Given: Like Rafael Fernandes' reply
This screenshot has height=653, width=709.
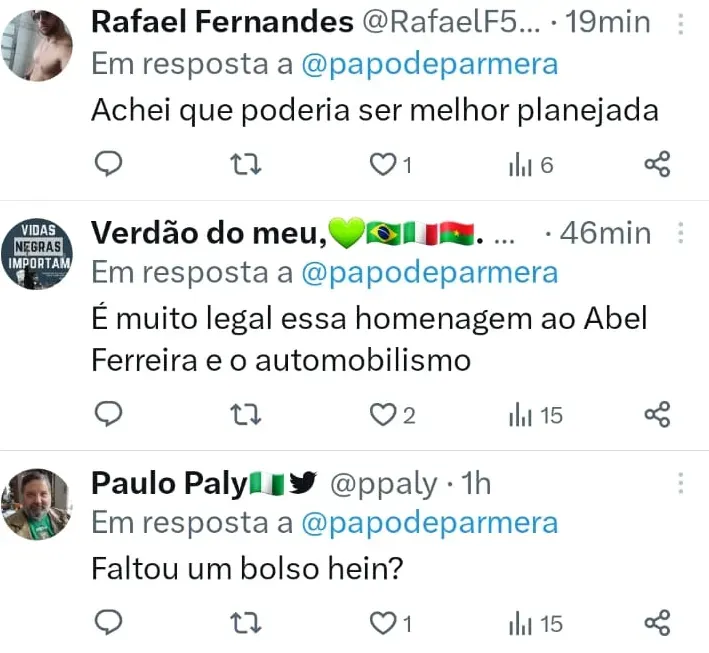Looking at the screenshot, I should coord(381,164).
